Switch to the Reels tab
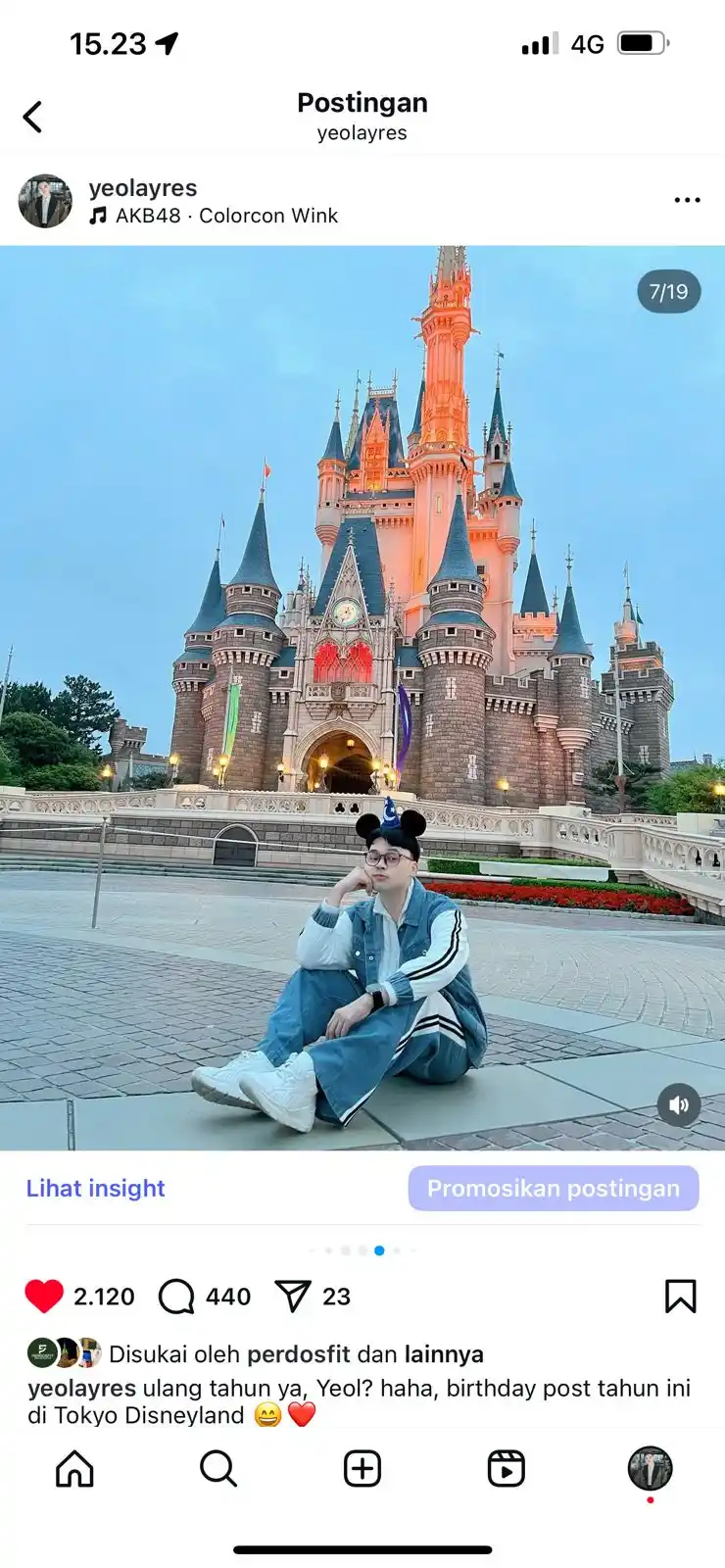This screenshot has width=725, height=1568. [x=506, y=1468]
